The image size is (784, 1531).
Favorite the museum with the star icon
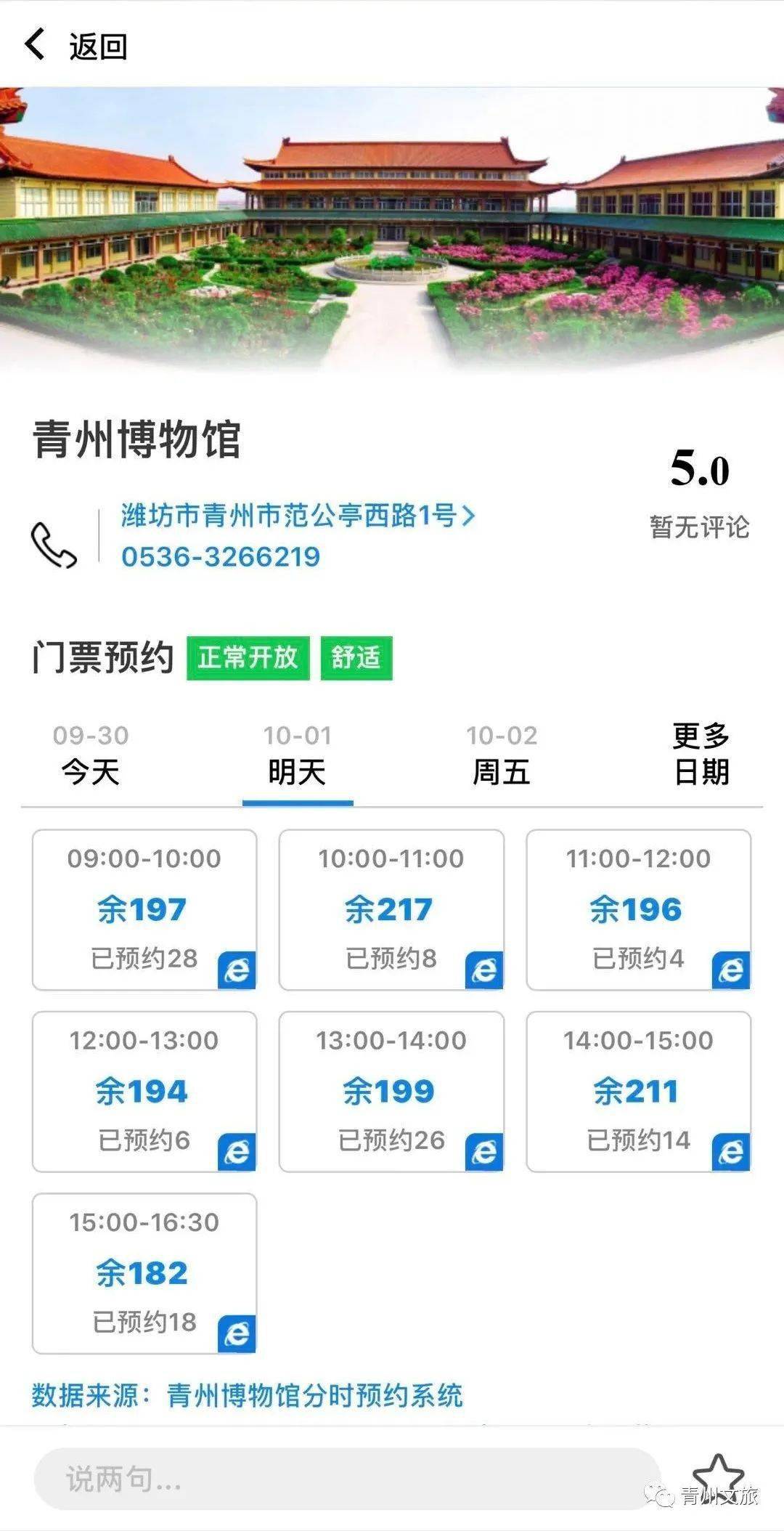click(x=718, y=1474)
